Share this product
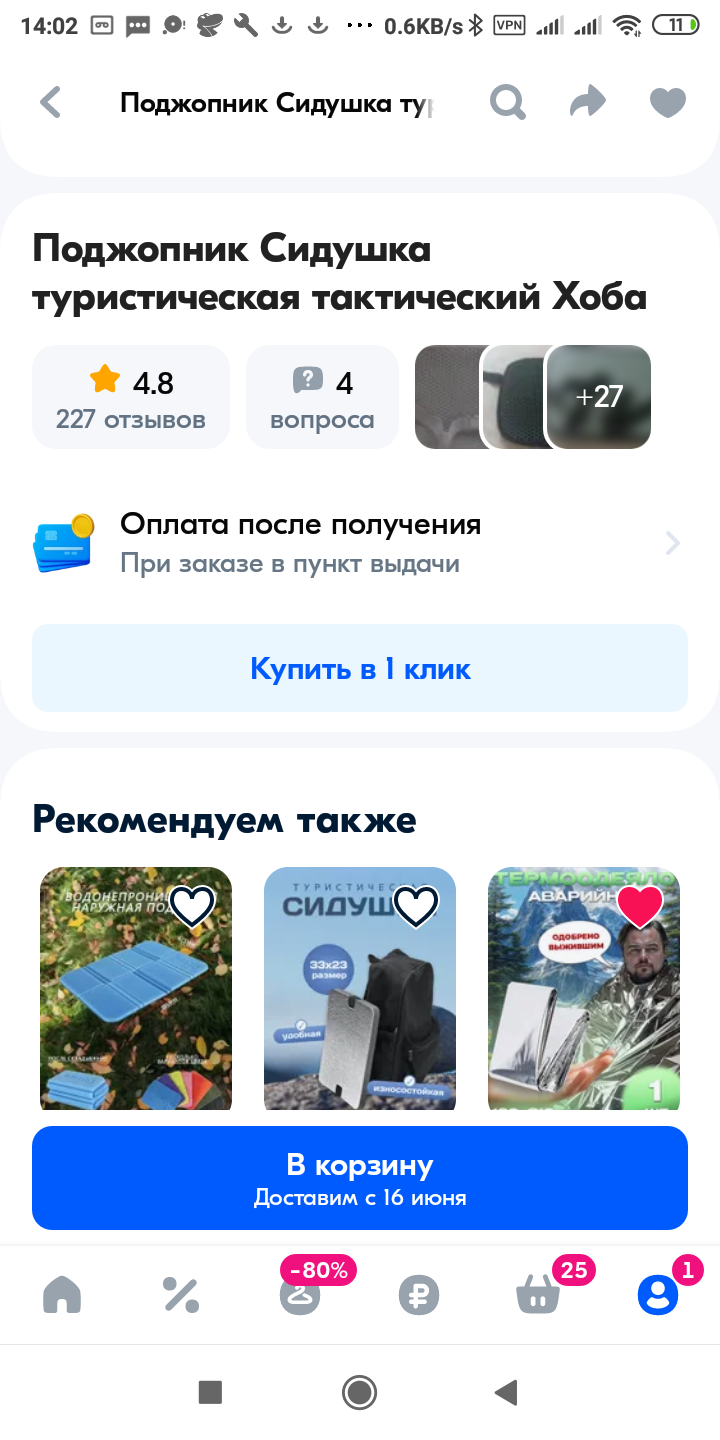The width and height of the screenshot is (720, 1440). tap(588, 102)
